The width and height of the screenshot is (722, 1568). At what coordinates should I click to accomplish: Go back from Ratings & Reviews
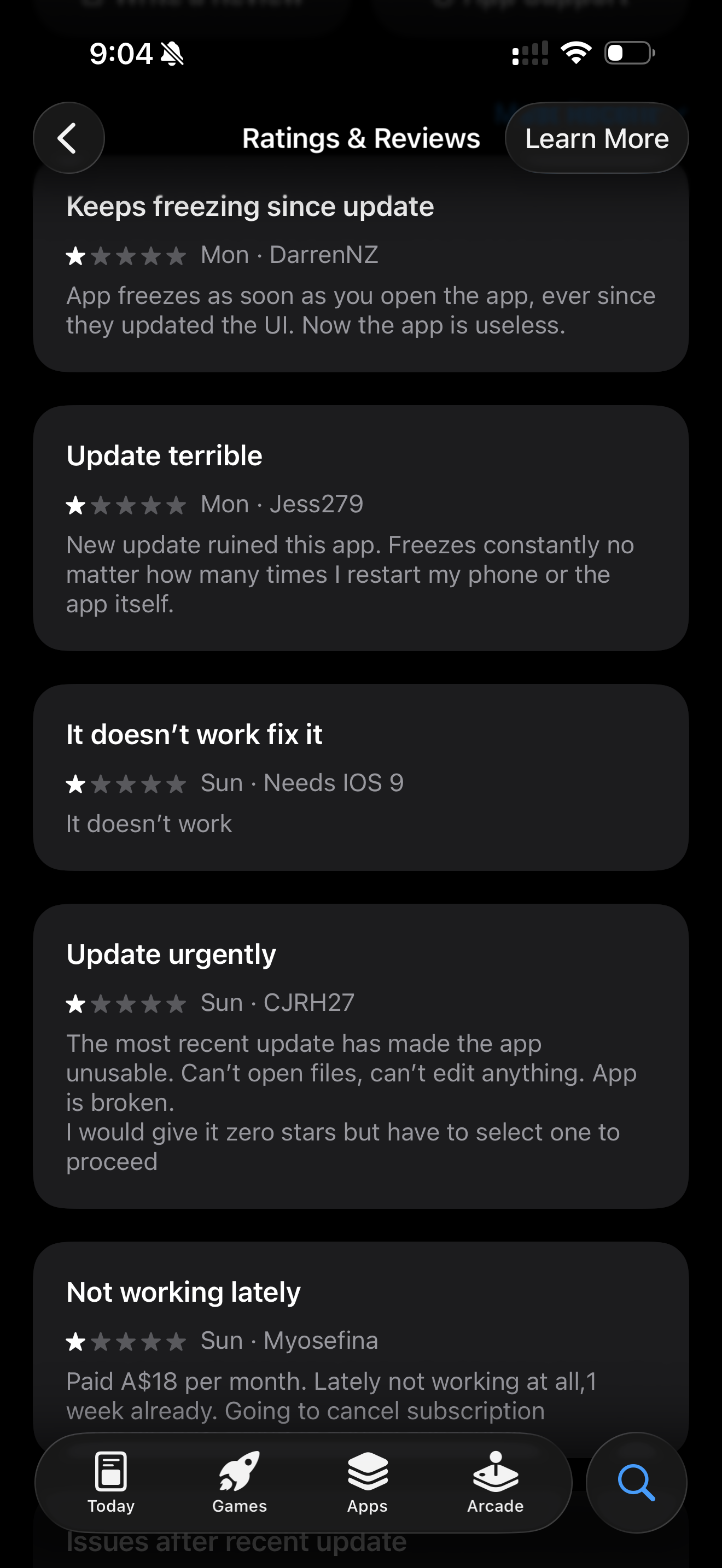pyautogui.click(x=68, y=138)
